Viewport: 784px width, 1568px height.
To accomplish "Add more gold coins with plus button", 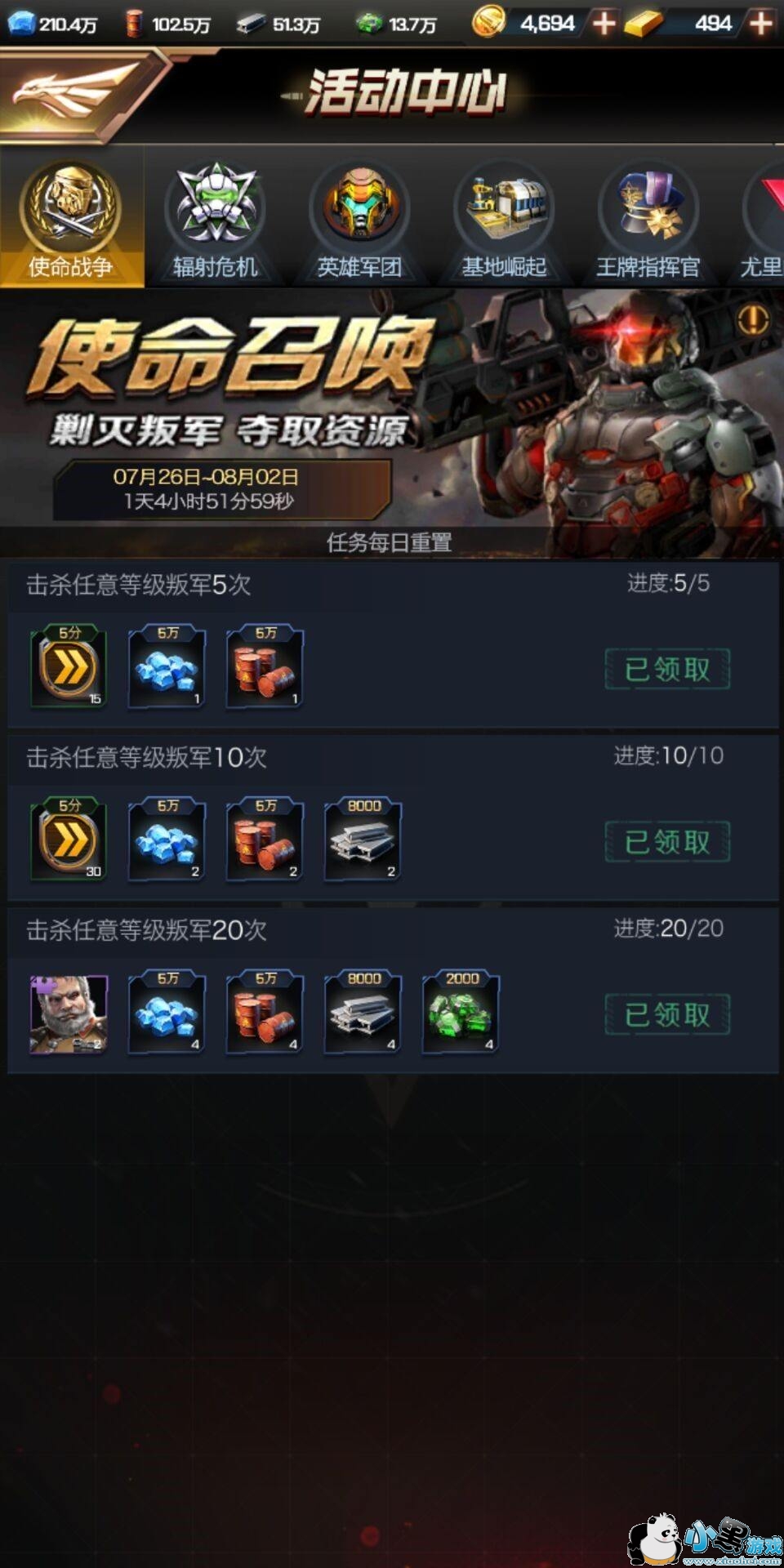I will (604, 23).
